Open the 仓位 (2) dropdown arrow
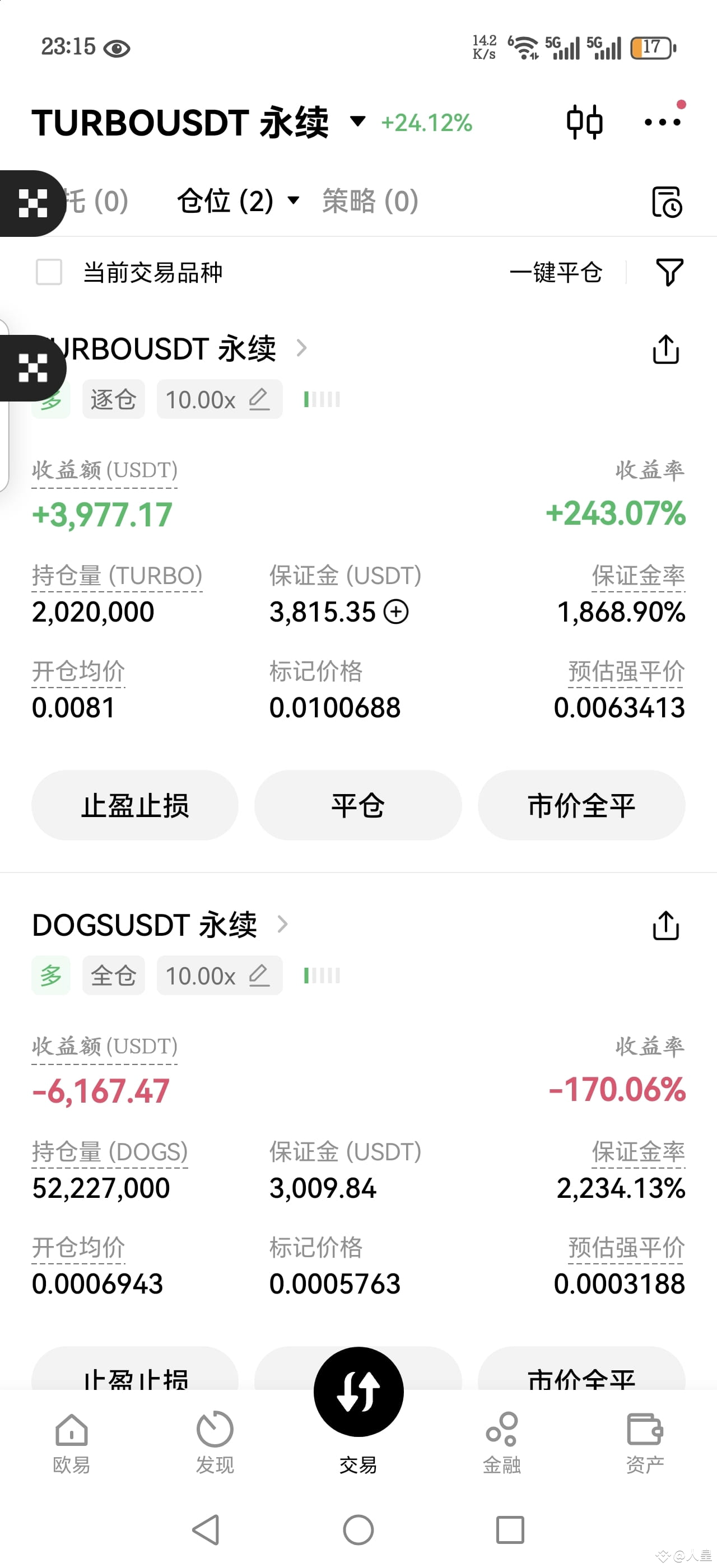Screen dimensions: 717x1568 (293, 202)
